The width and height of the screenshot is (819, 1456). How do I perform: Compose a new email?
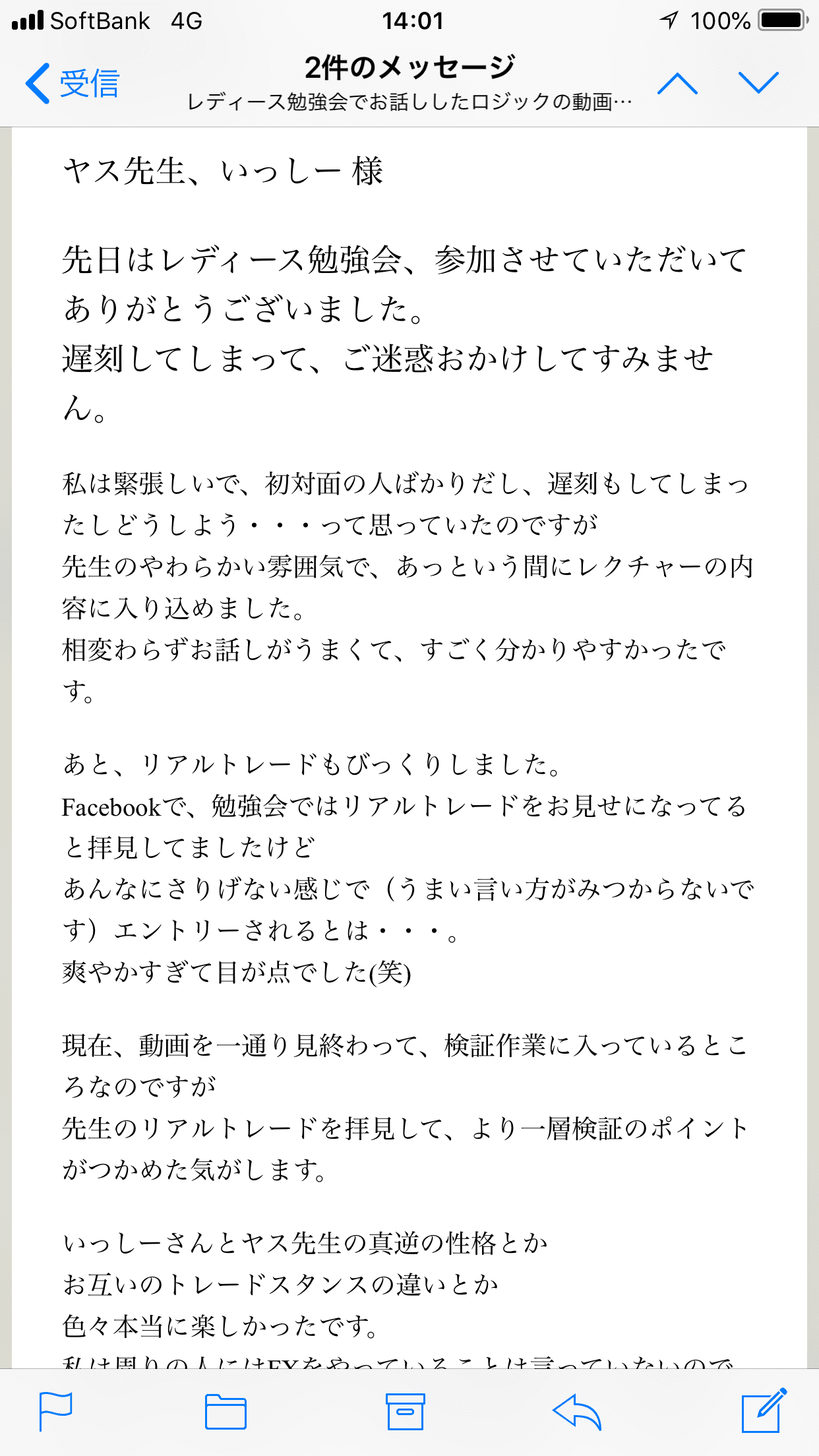coord(764,1411)
